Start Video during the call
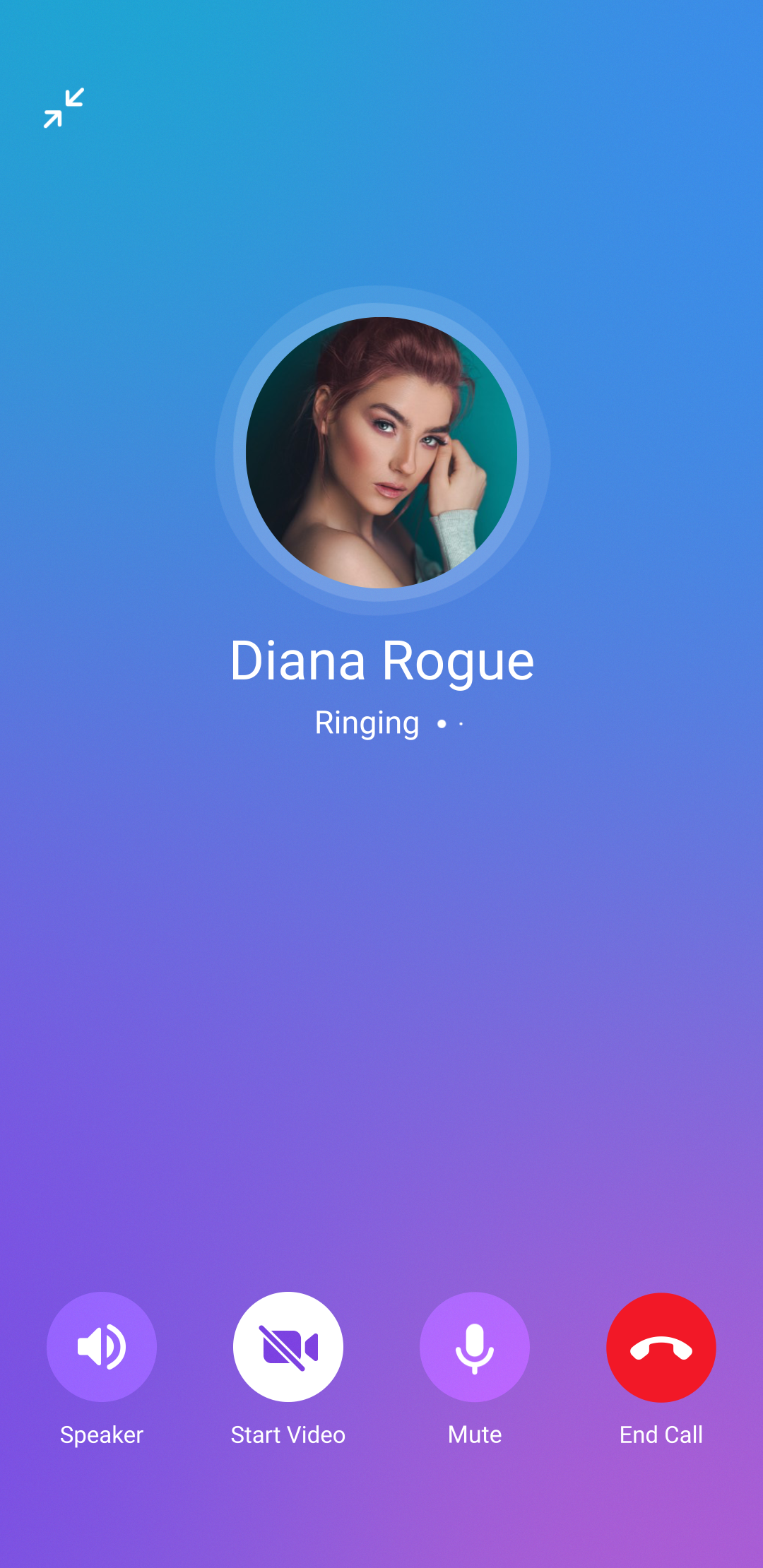Viewport: 763px width, 1568px height. (x=288, y=1346)
